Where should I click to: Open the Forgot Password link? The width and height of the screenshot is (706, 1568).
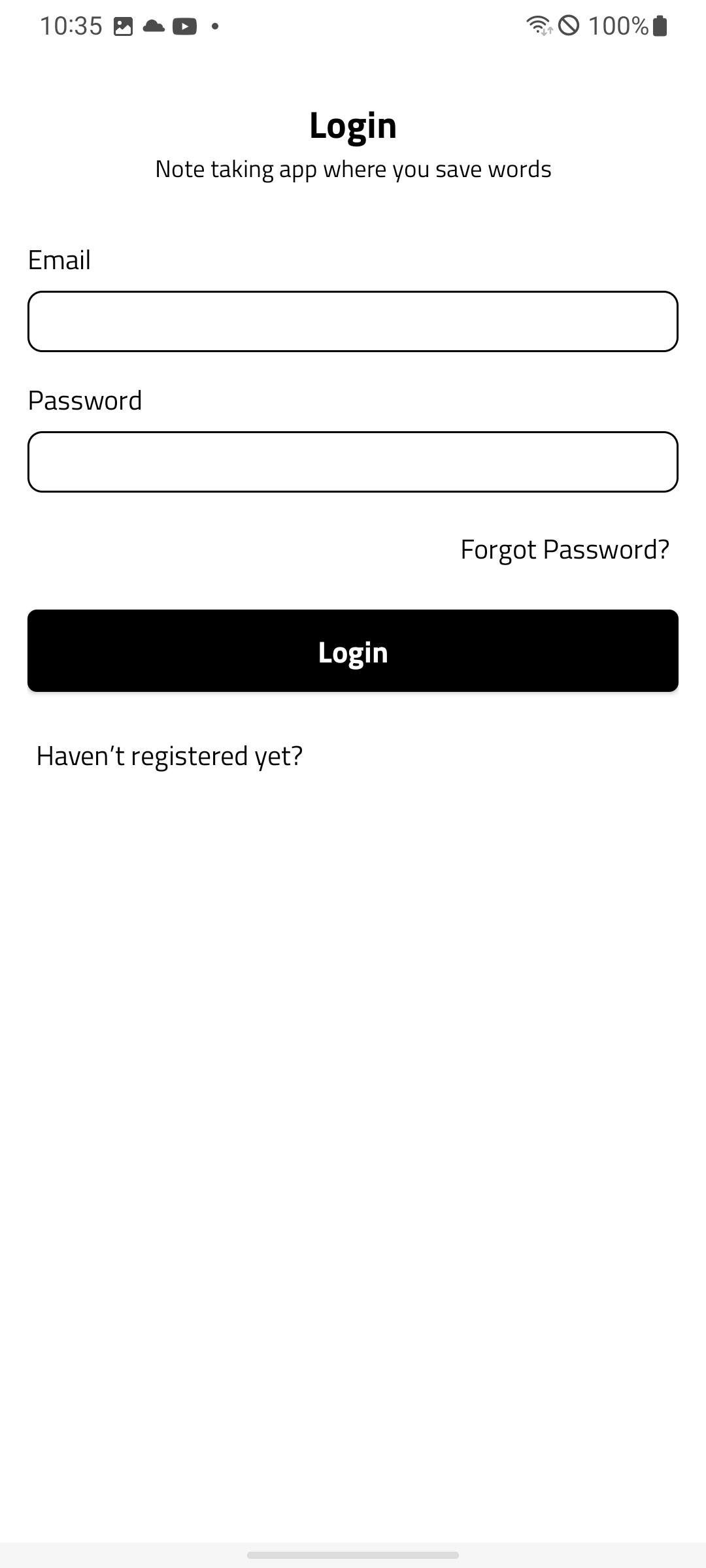565,549
